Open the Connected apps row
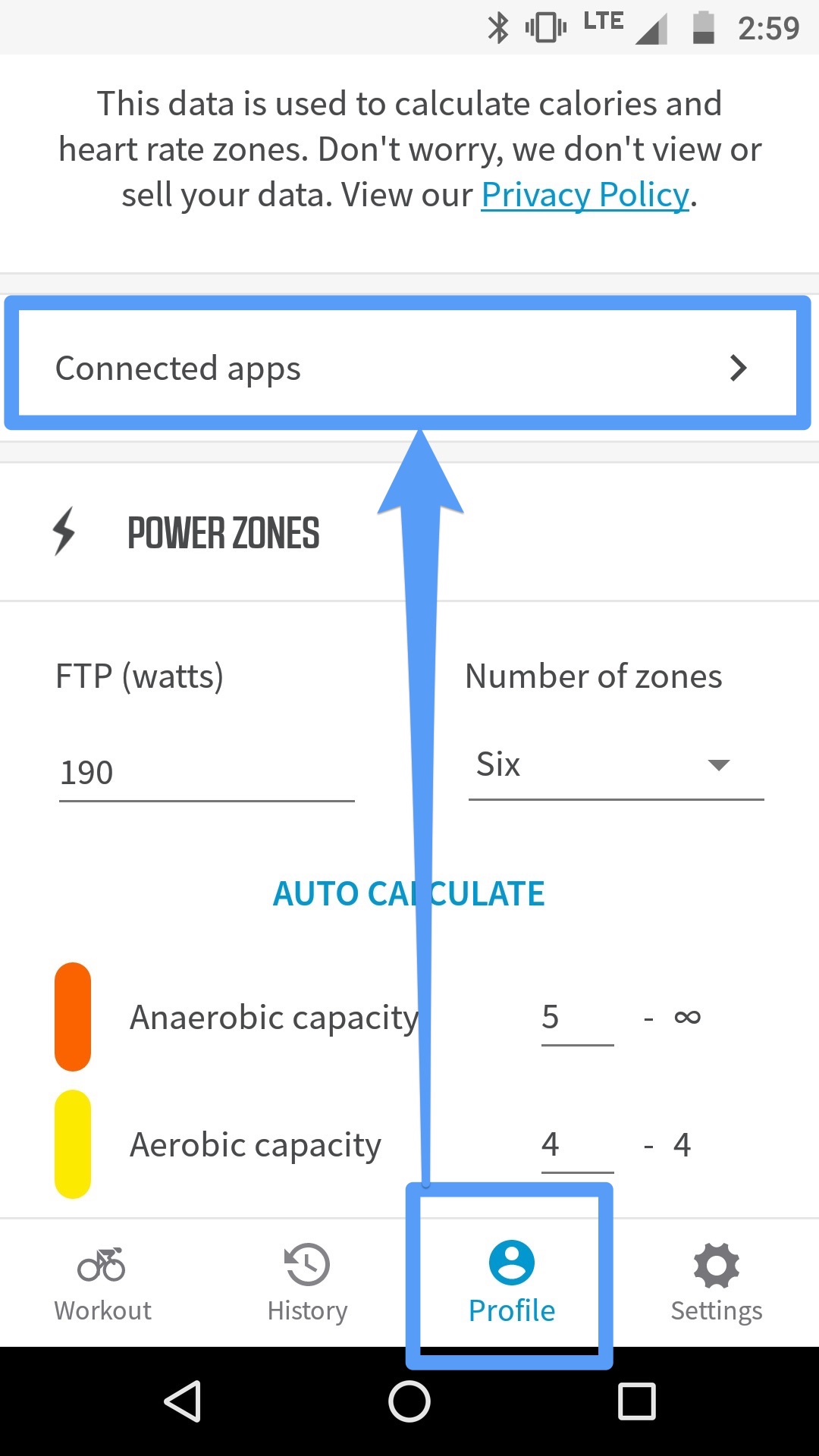 (x=408, y=369)
